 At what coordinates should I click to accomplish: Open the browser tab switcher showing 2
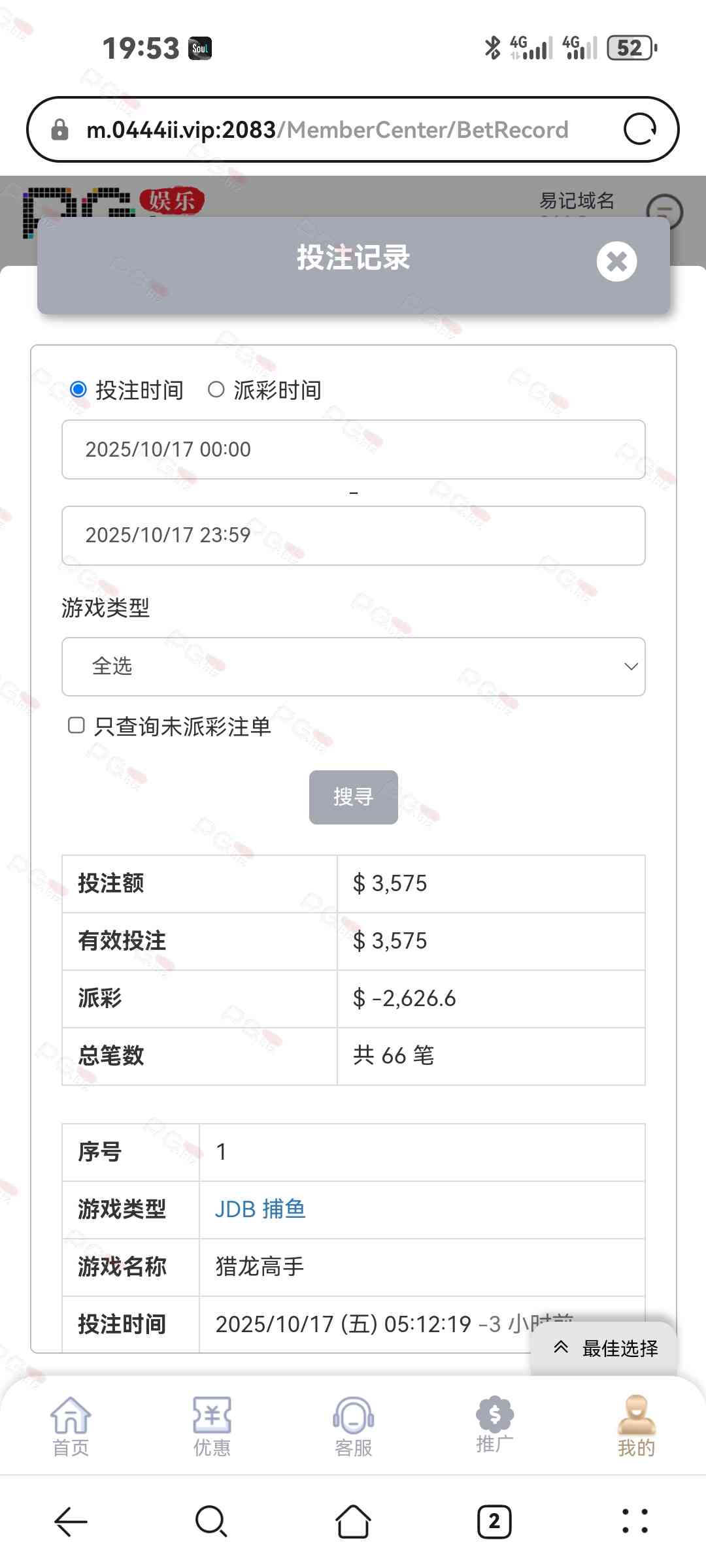494,1522
